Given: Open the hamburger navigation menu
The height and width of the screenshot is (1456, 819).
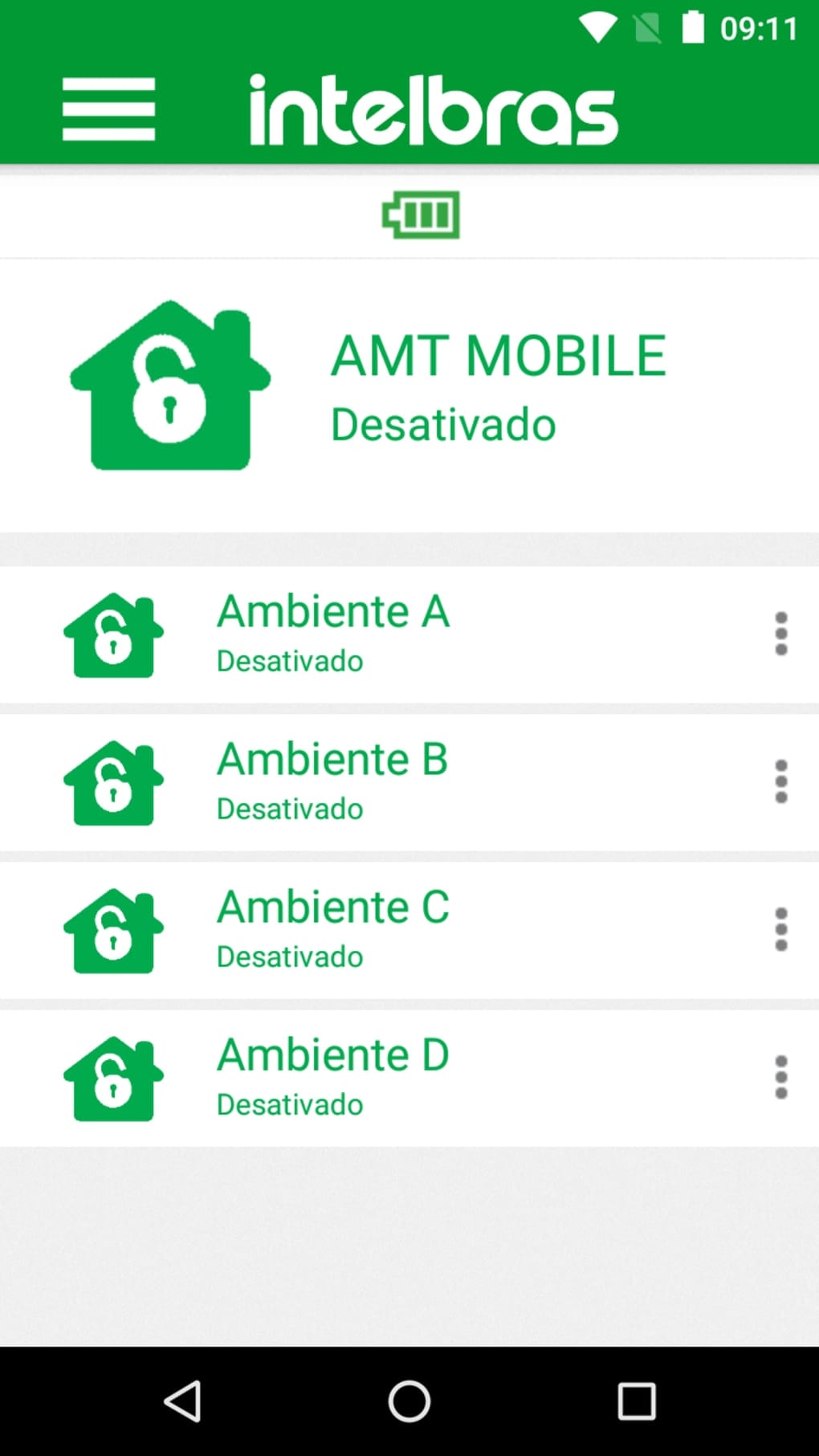Looking at the screenshot, I should 109,108.
